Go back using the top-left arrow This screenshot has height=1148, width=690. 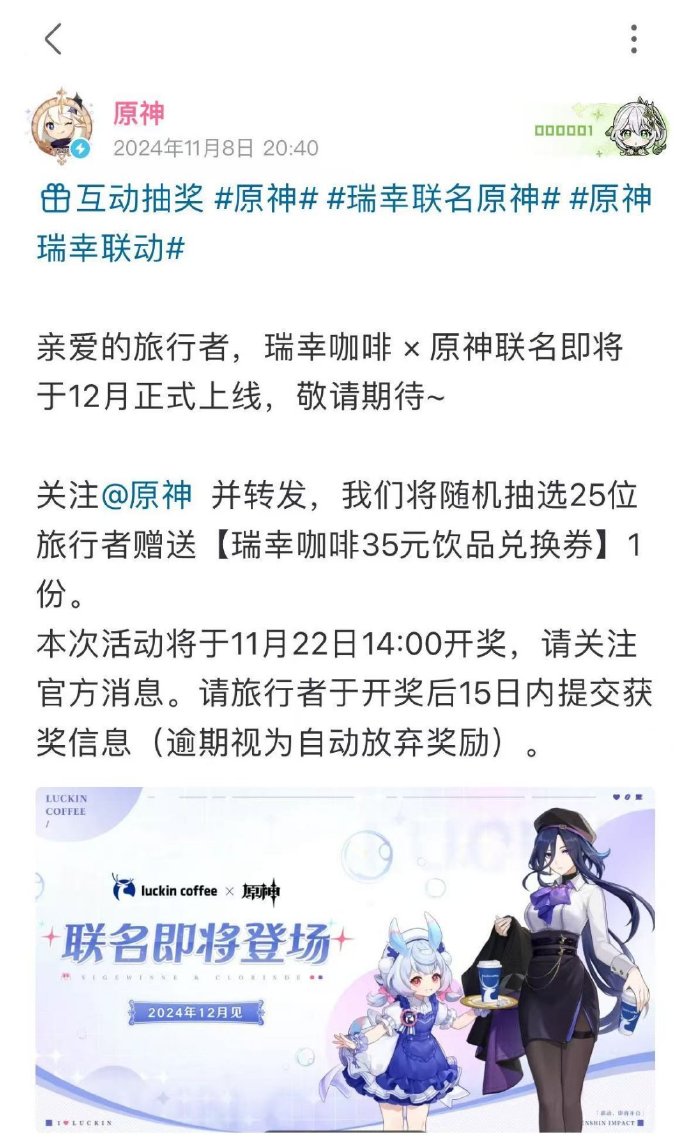53,39
